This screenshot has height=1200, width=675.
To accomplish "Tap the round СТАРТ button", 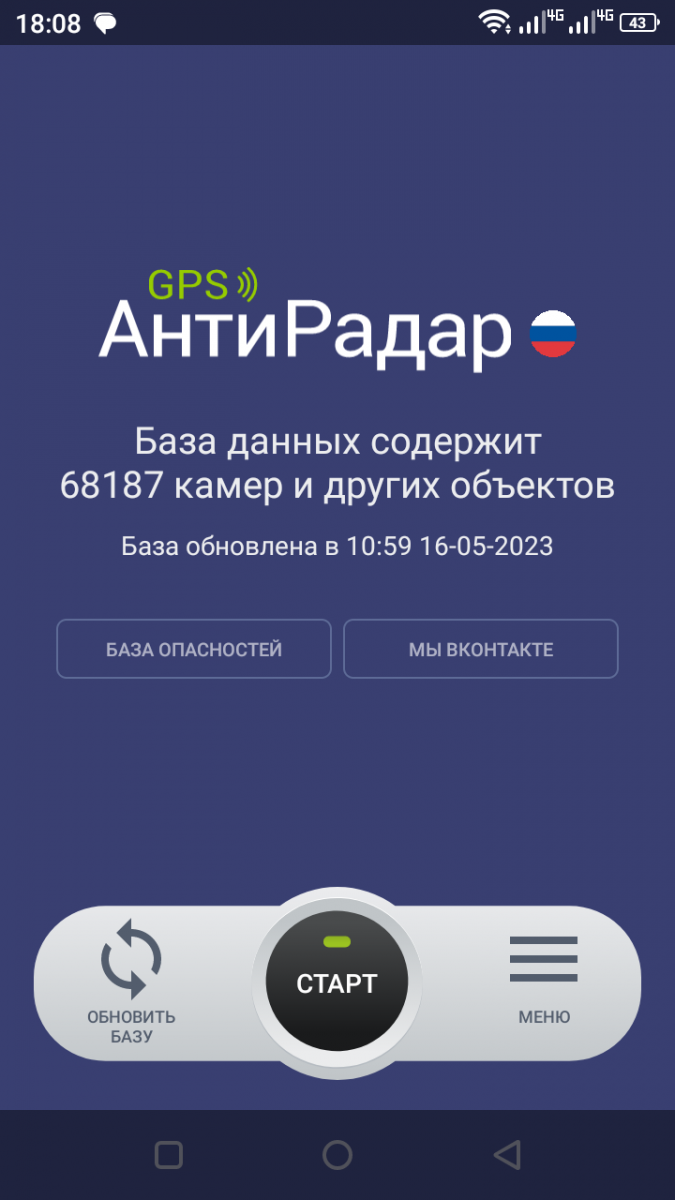I will point(337,982).
